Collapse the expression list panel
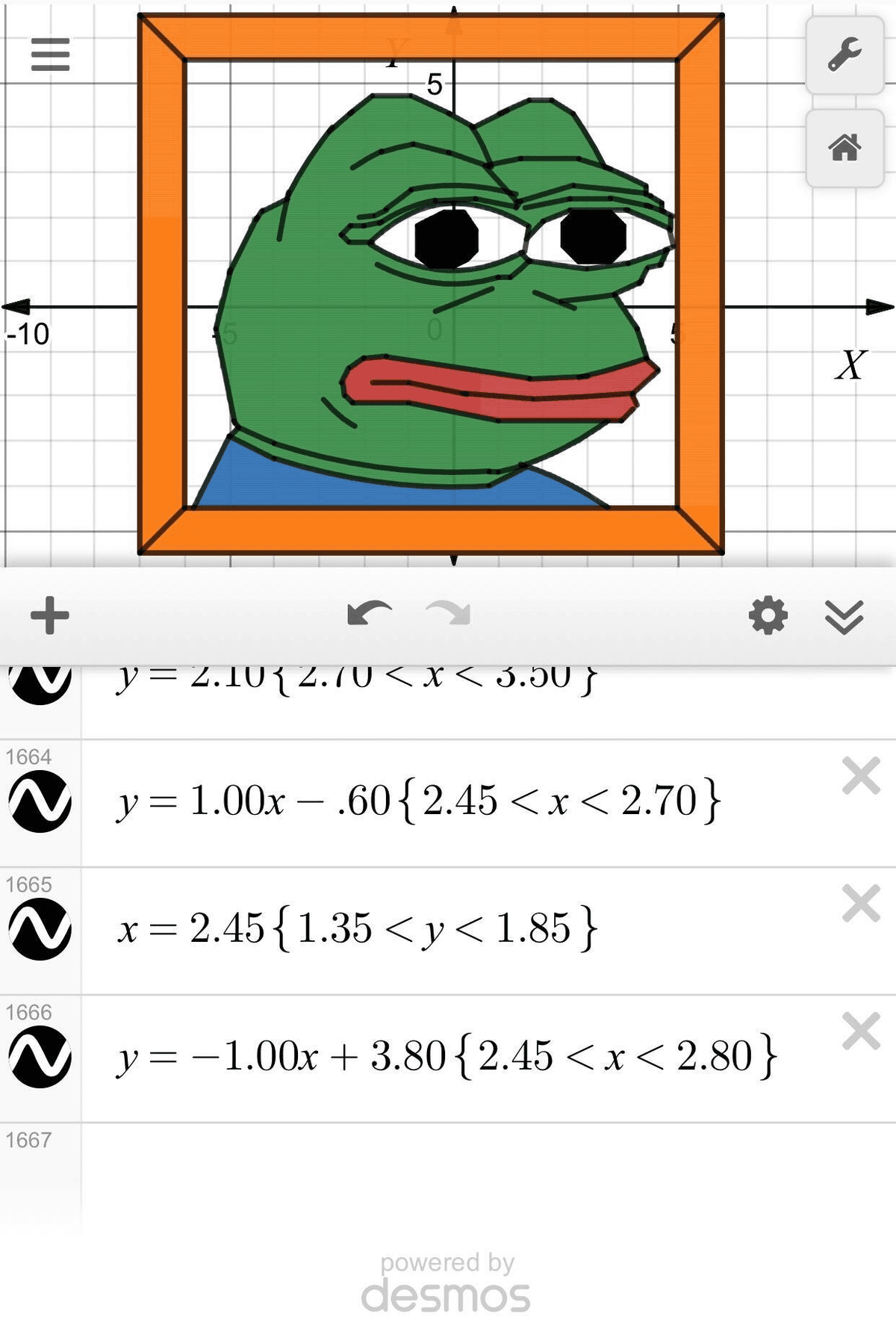The width and height of the screenshot is (896, 1328). point(844,616)
